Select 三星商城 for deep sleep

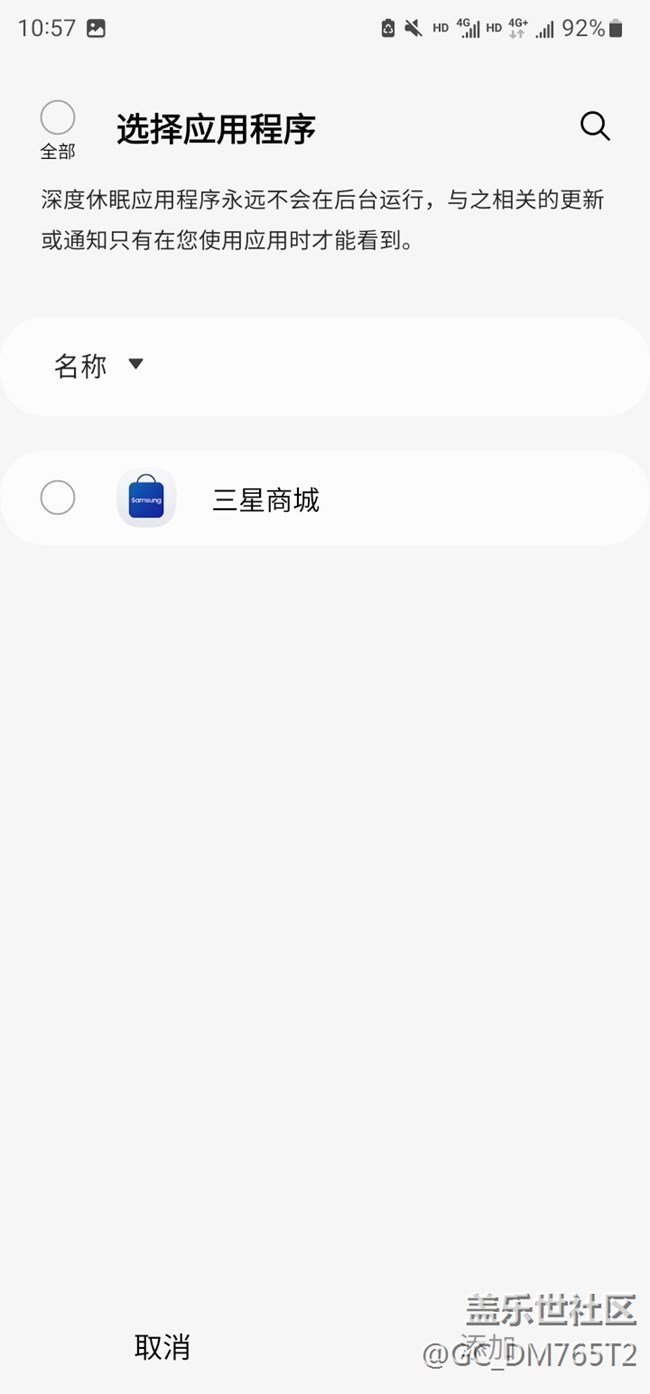(58, 498)
